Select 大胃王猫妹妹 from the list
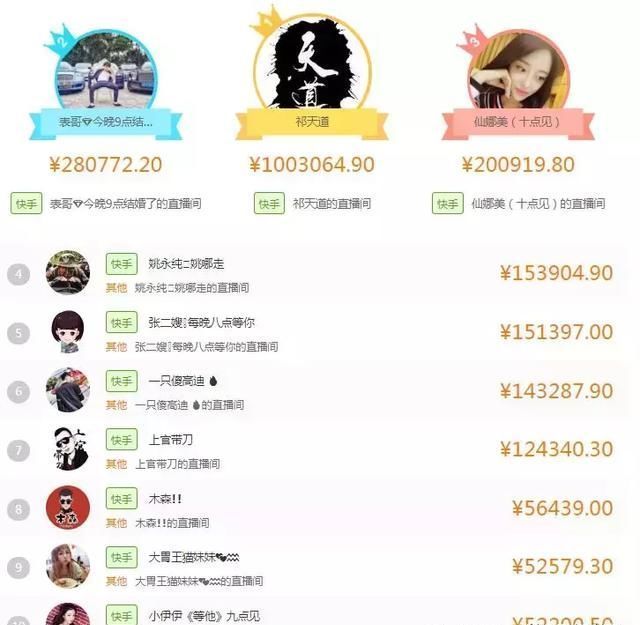The image size is (640, 625). (x=320, y=567)
